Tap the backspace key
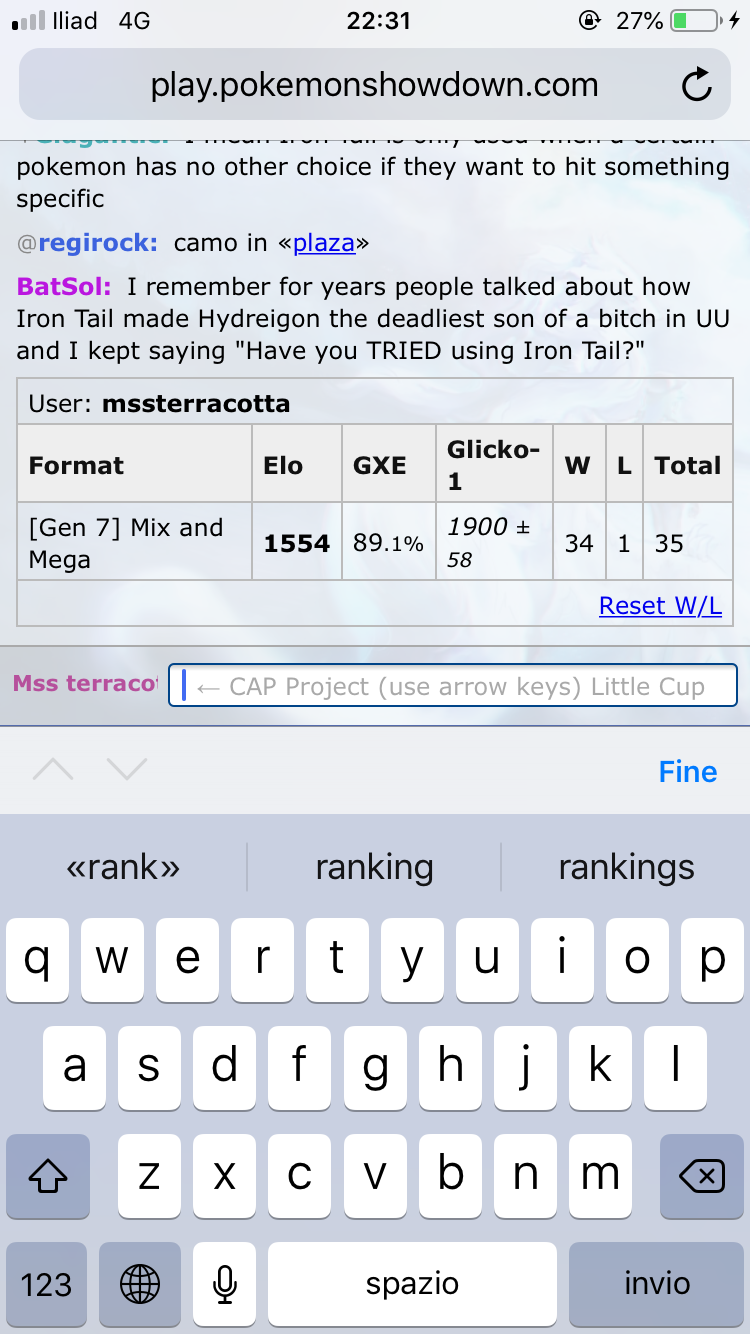The height and width of the screenshot is (1334, 750). [x=701, y=1176]
